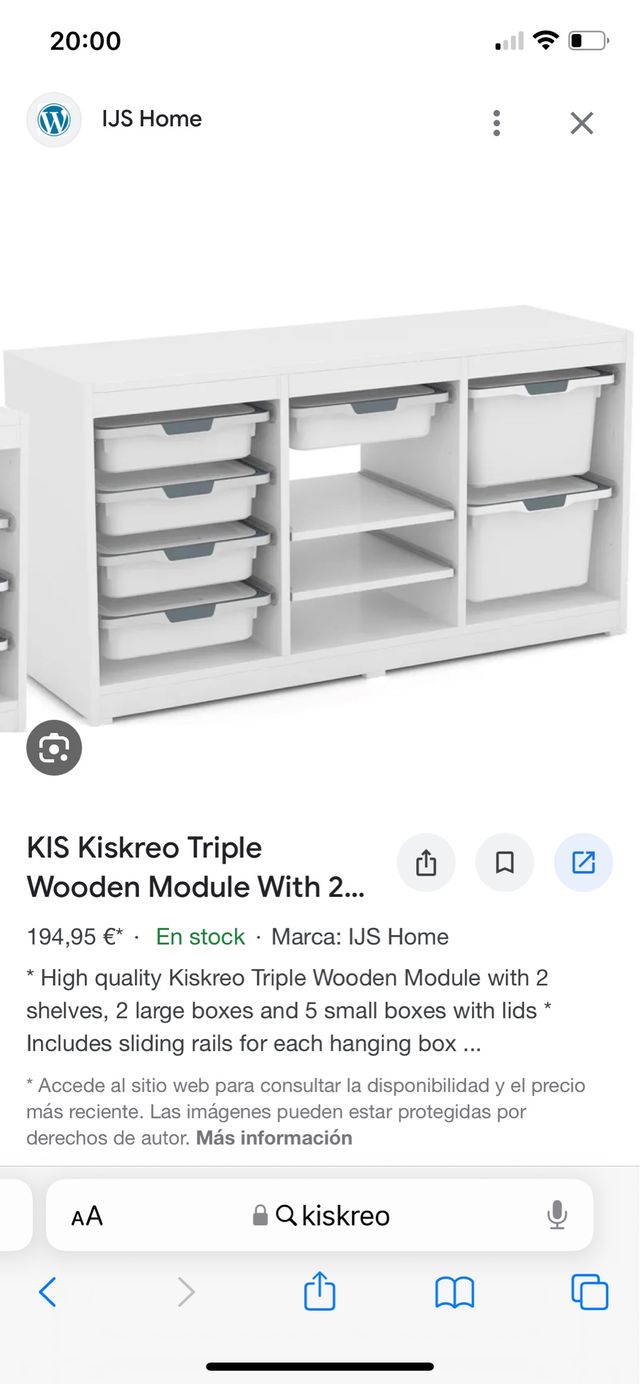
Task: Visit the IJS Home website for this product
Action: click(x=583, y=862)
